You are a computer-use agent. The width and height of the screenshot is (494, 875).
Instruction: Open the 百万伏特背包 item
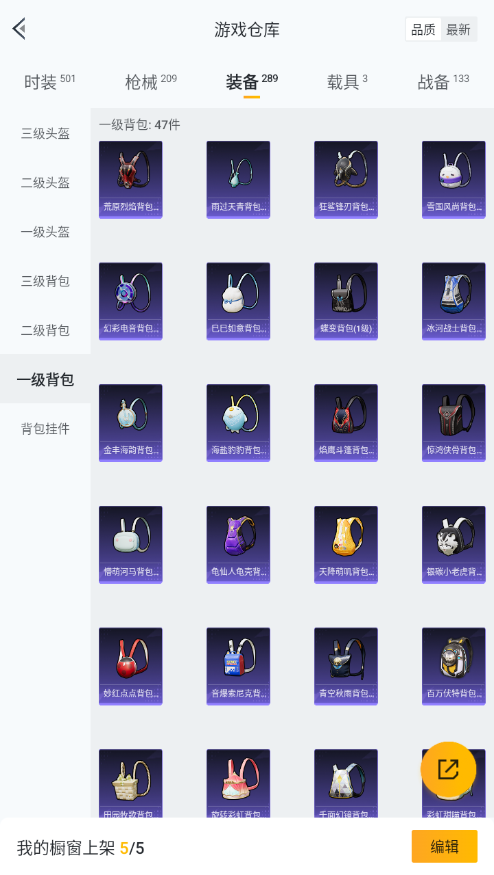pos(454,666)
